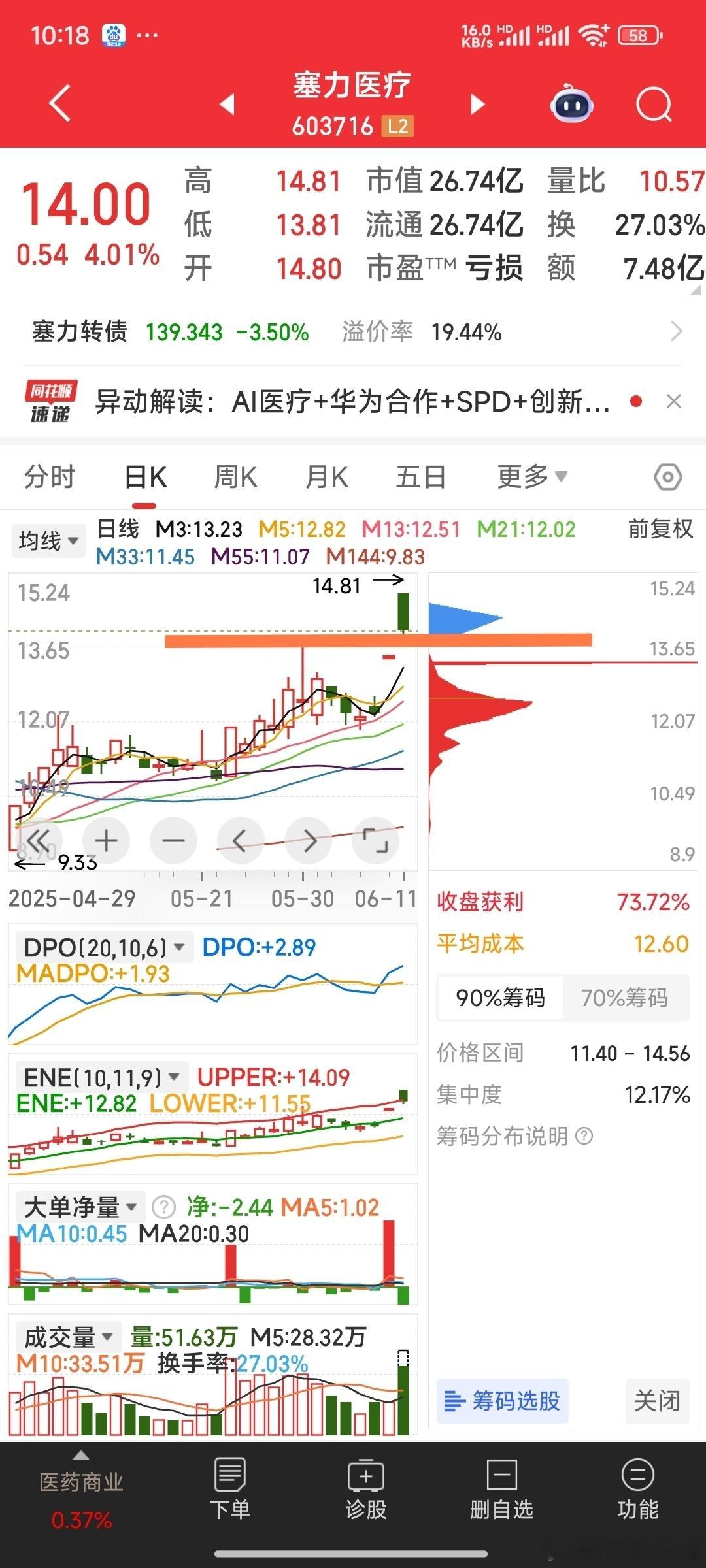Dismiss the 异动解读 news banner

674,401
